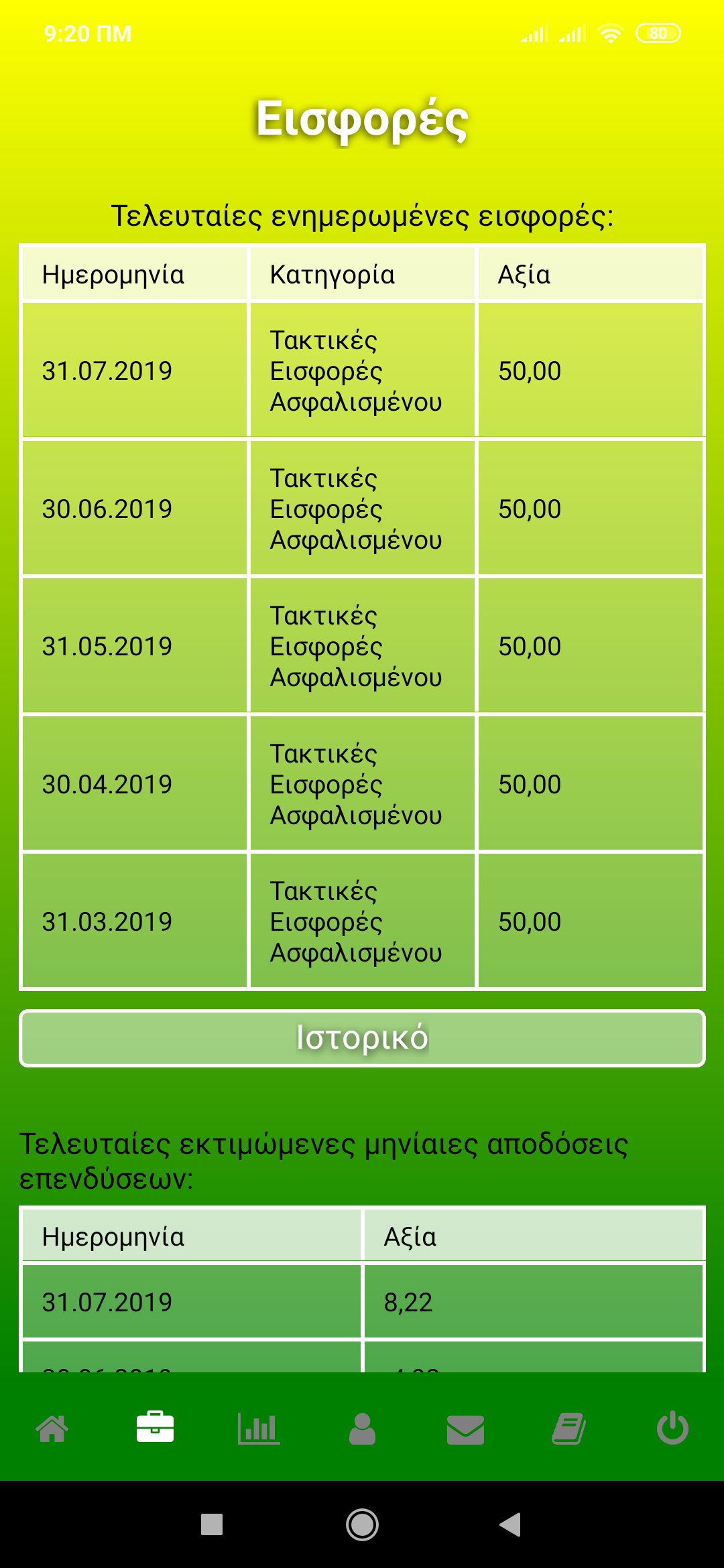Open the Ιστορικό history button
Image resolution: width=724 pixels, height=1568 pixels.
point(362,1038)
